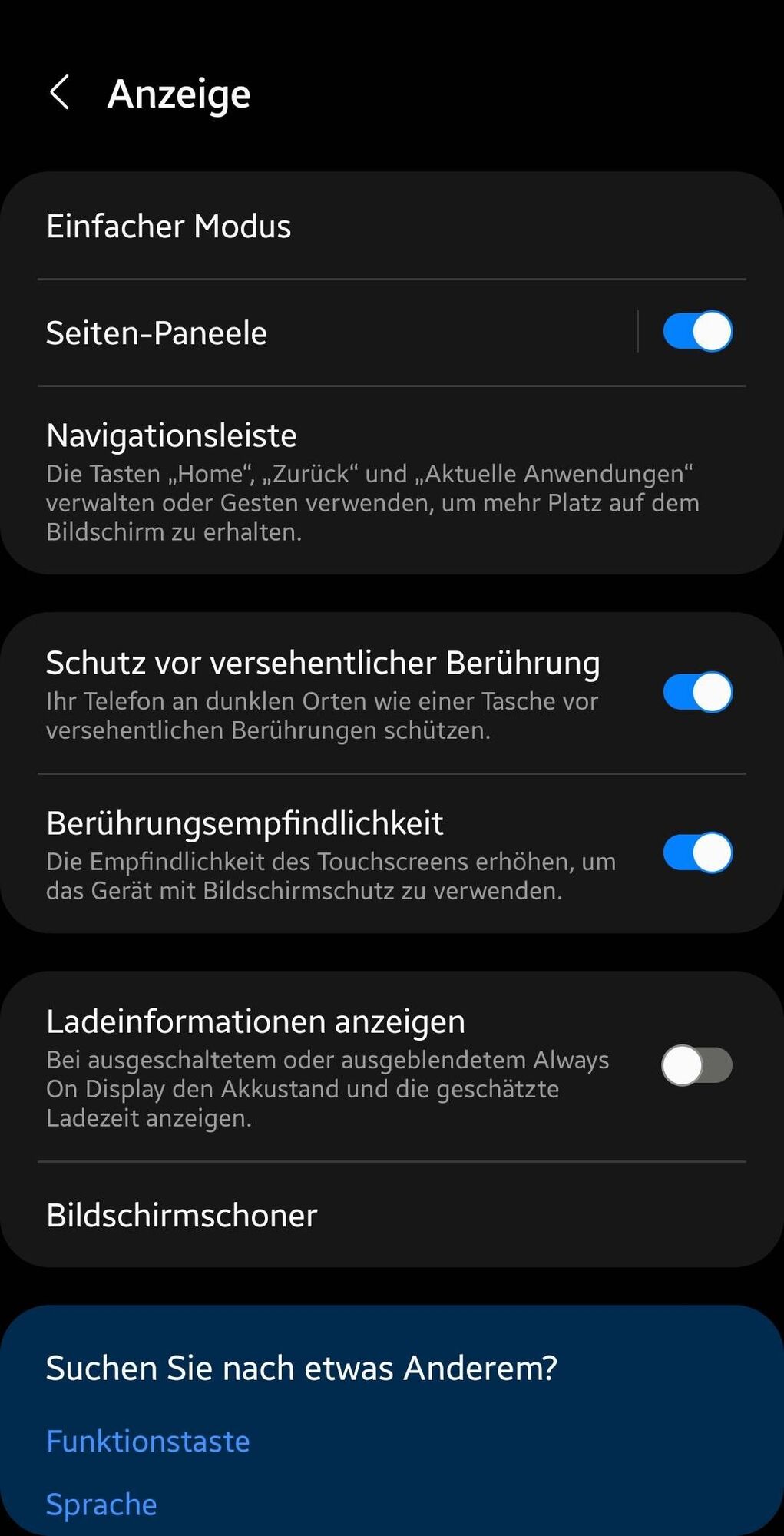Switch off Berührungsempfindlichkeit
Viewport: 784px width, 1536px height.
697,853
